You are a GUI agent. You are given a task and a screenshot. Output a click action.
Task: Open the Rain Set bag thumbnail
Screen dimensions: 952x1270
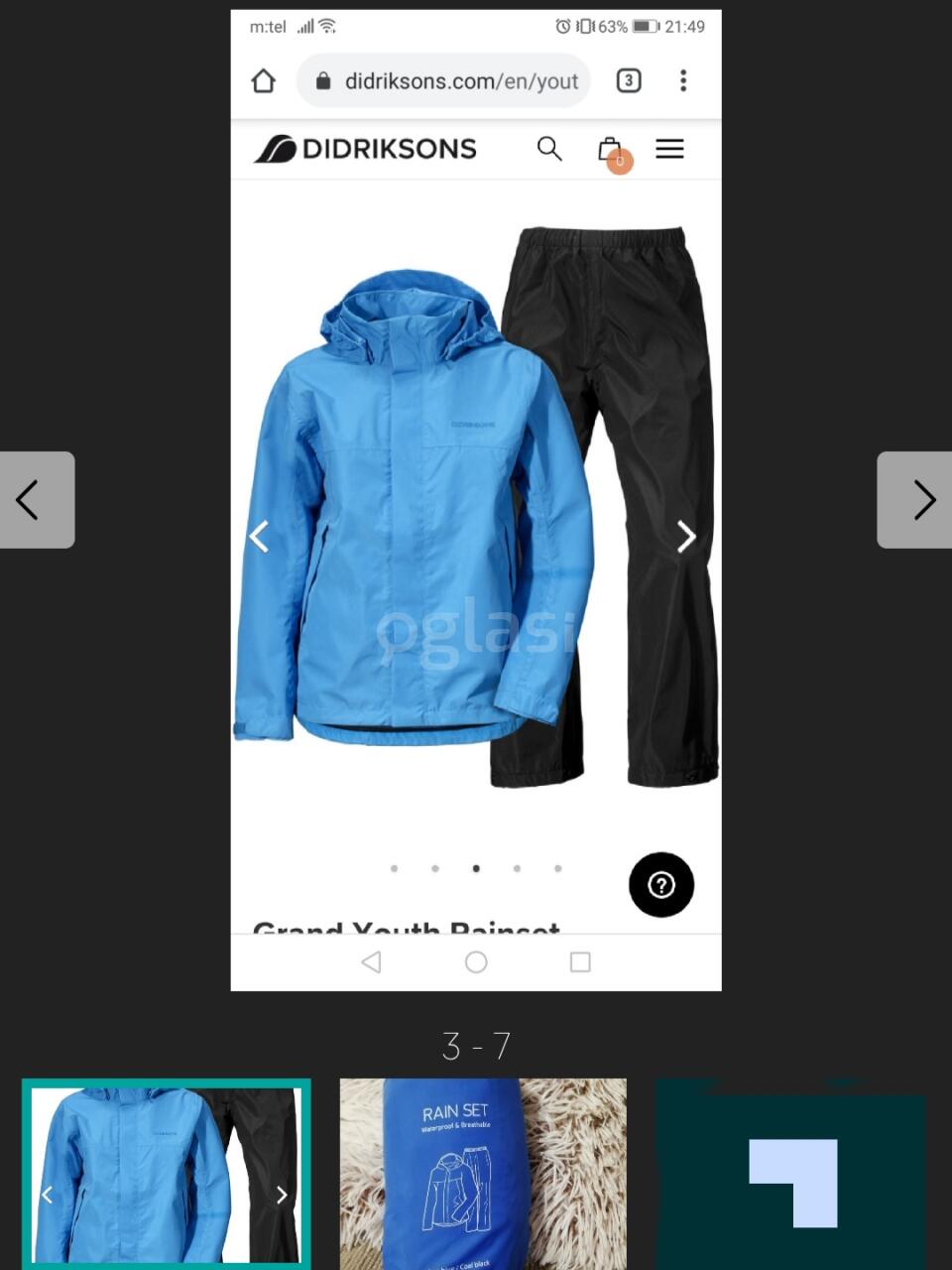click(x=483, y=1174)
